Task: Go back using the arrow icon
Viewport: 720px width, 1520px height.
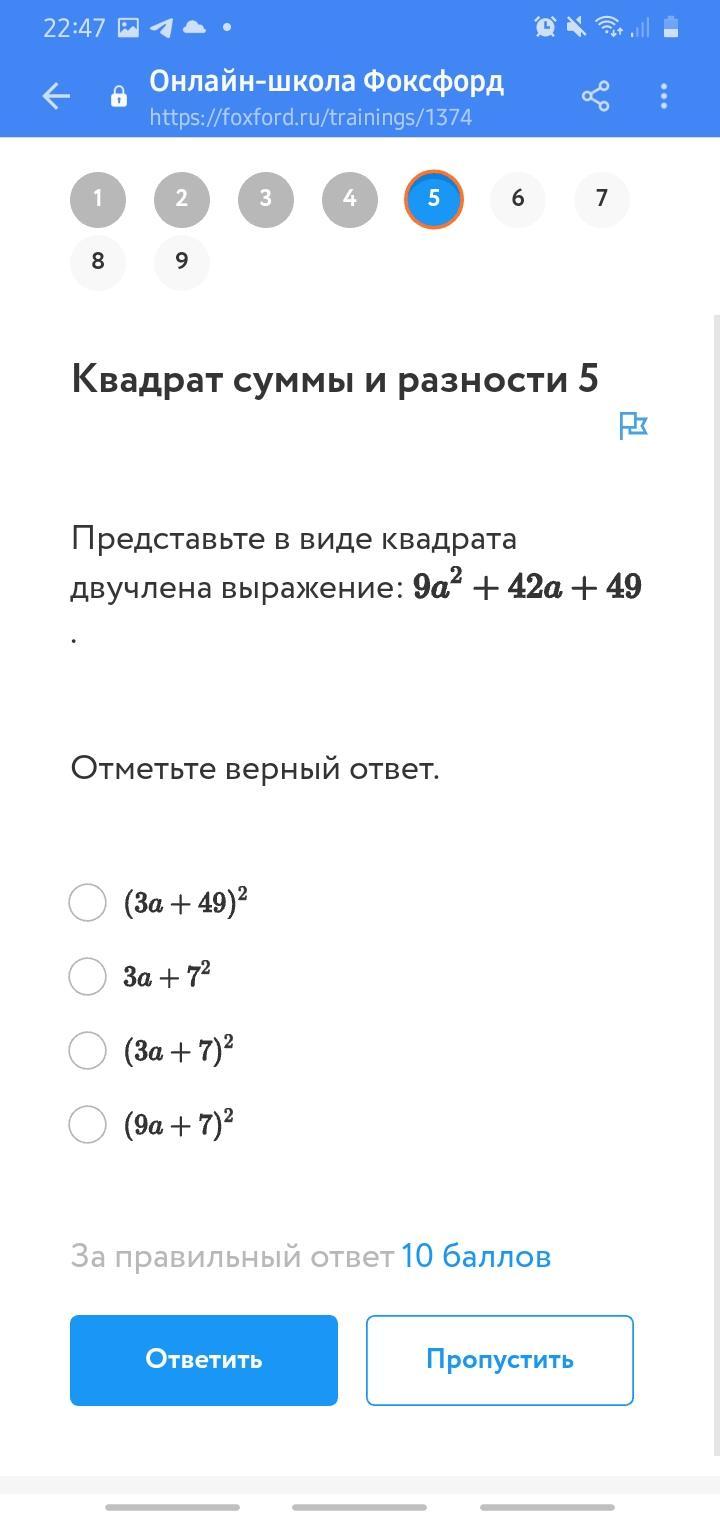Action: coord(56,96)
